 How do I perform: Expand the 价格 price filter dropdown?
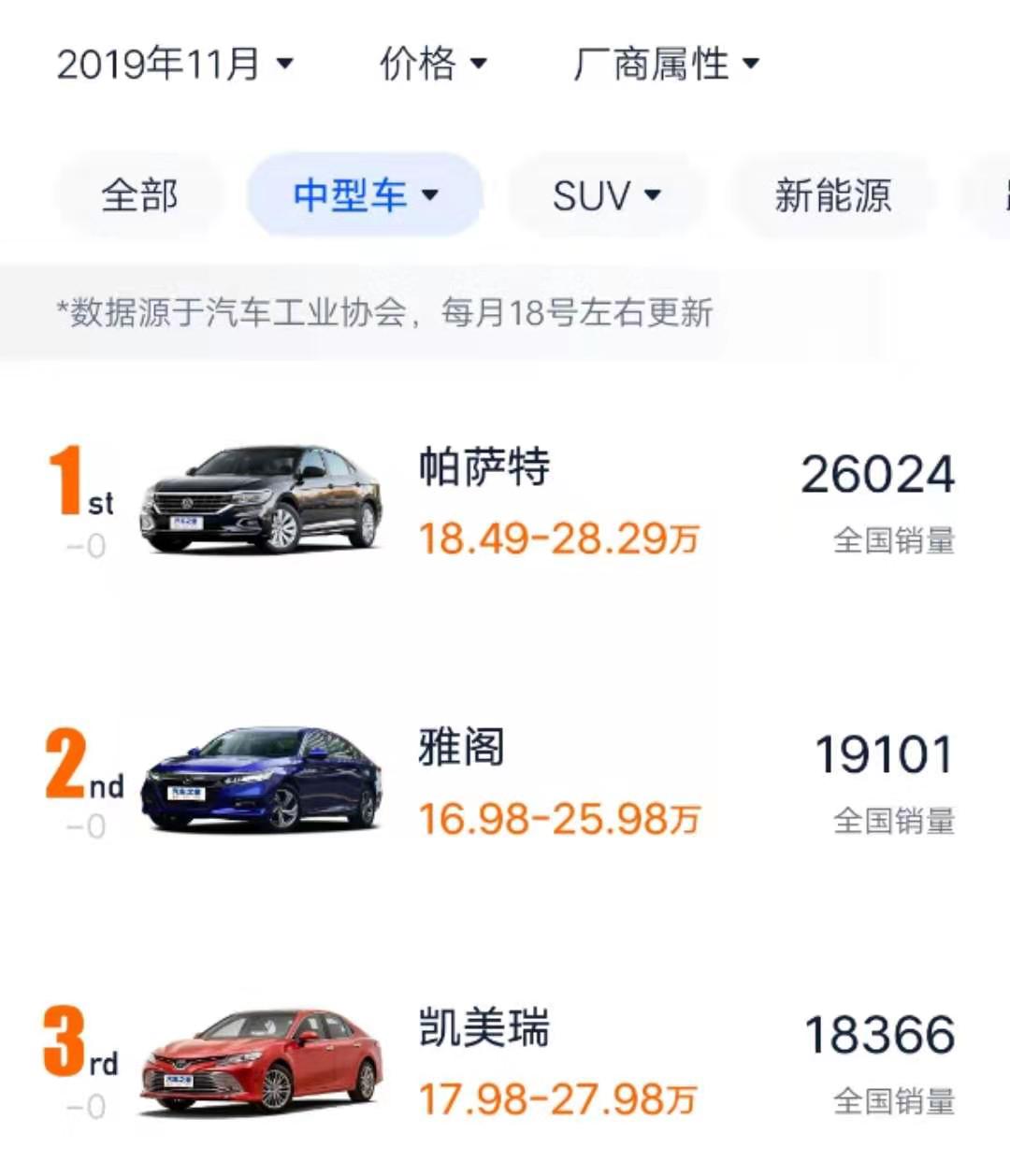pos(435,64)
